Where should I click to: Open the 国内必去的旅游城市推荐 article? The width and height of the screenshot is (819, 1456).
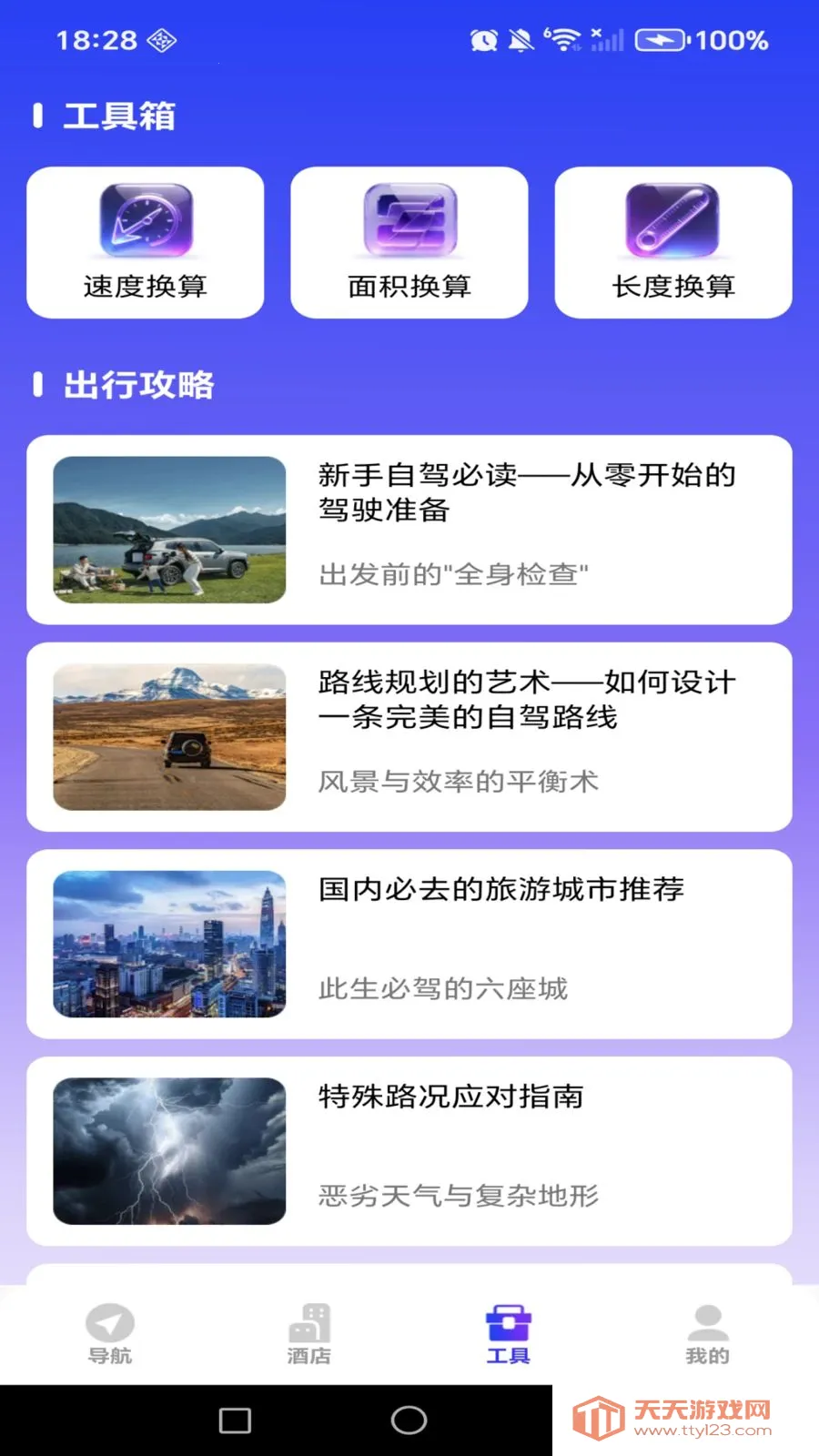(x=409, y=944)
